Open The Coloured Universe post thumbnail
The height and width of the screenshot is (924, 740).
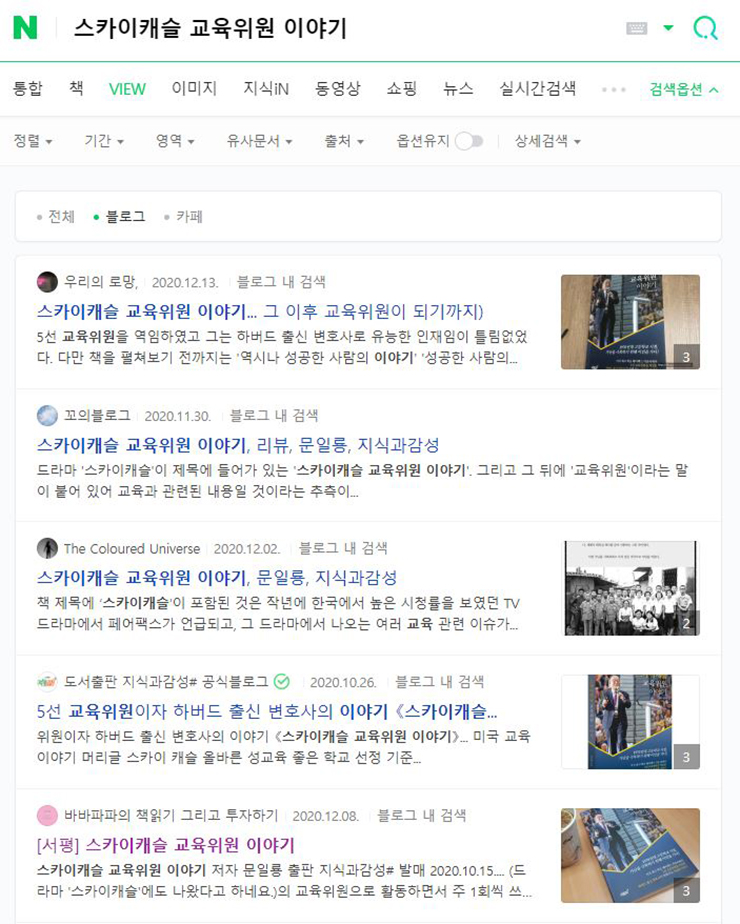pos(629,588)
